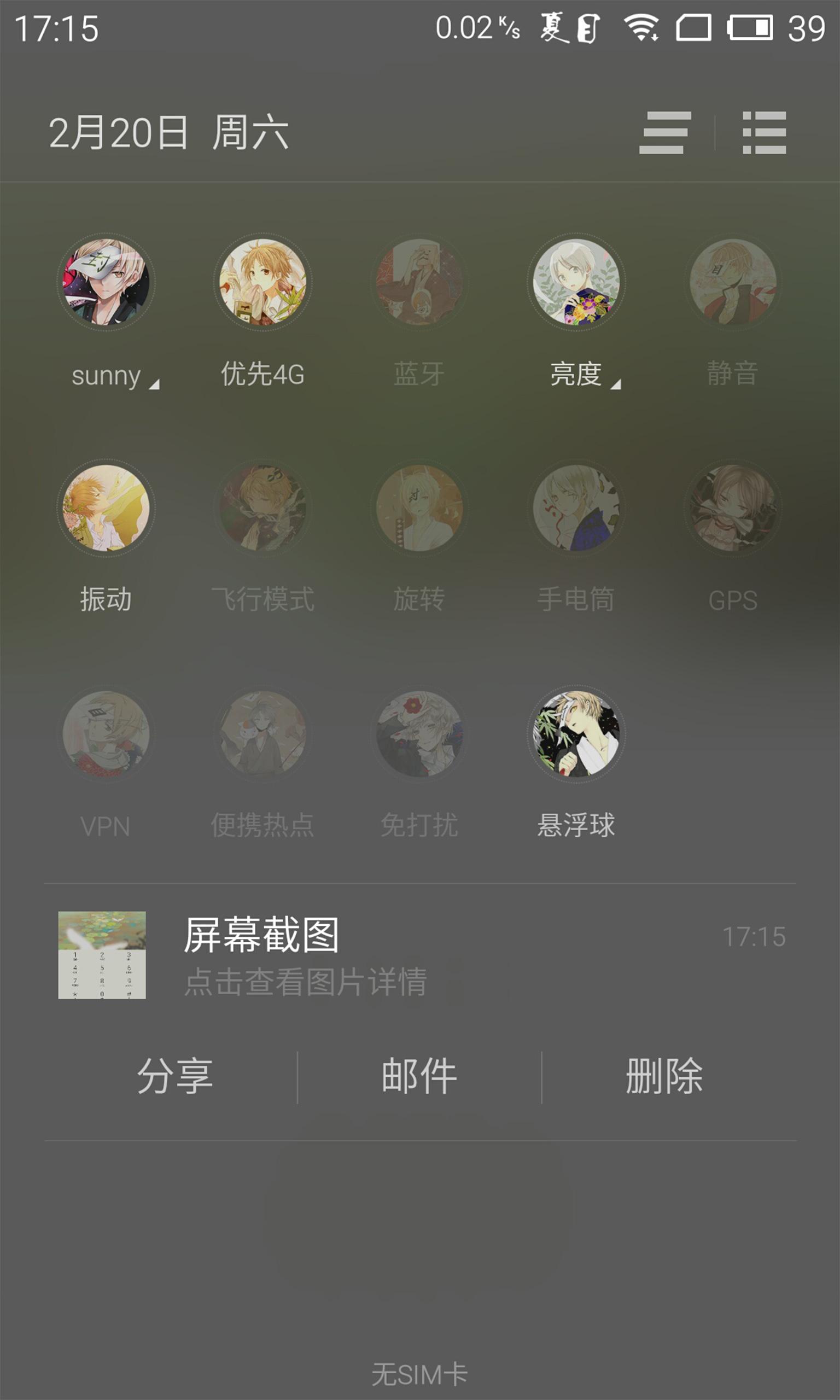The width and height of the screenshot is (840, 1400).
Task: Enable 便携热点 portable hotspot
Action: (x=262, y=734)
